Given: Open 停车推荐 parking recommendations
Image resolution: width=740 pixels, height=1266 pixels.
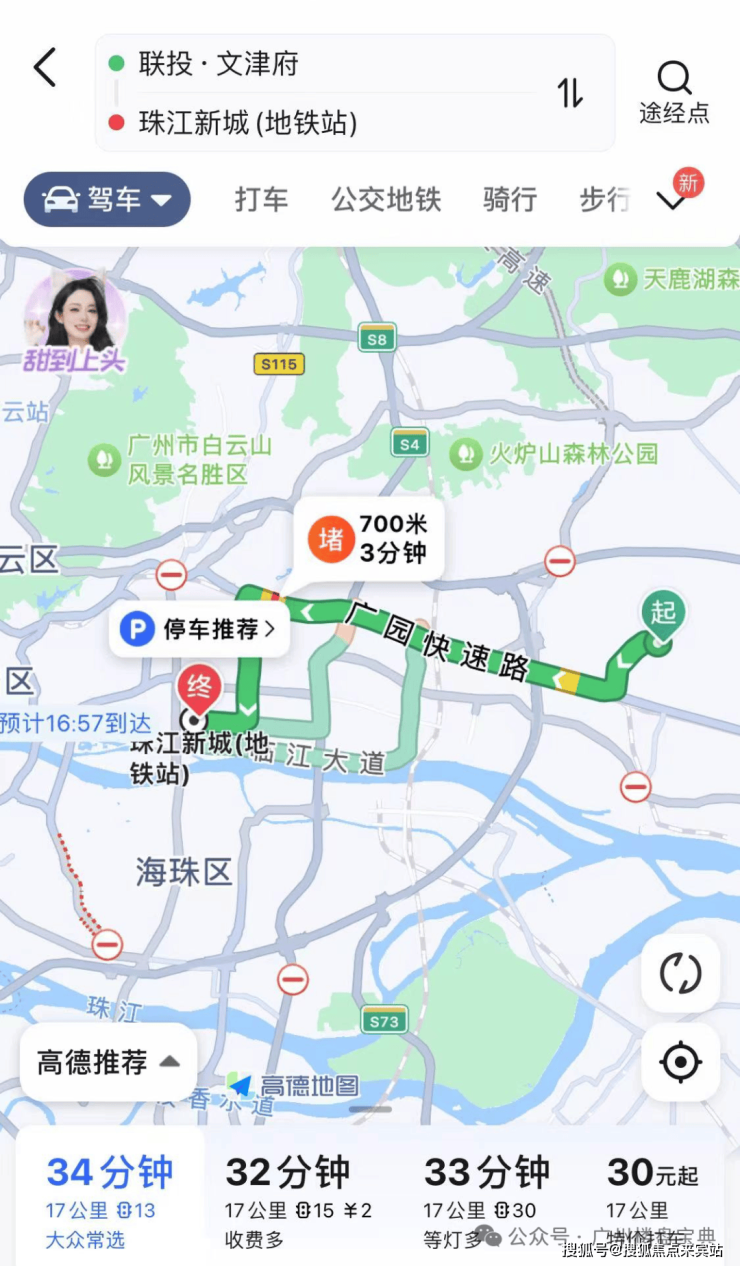Looking at the screenshot, I should click(x=199, y=629).
